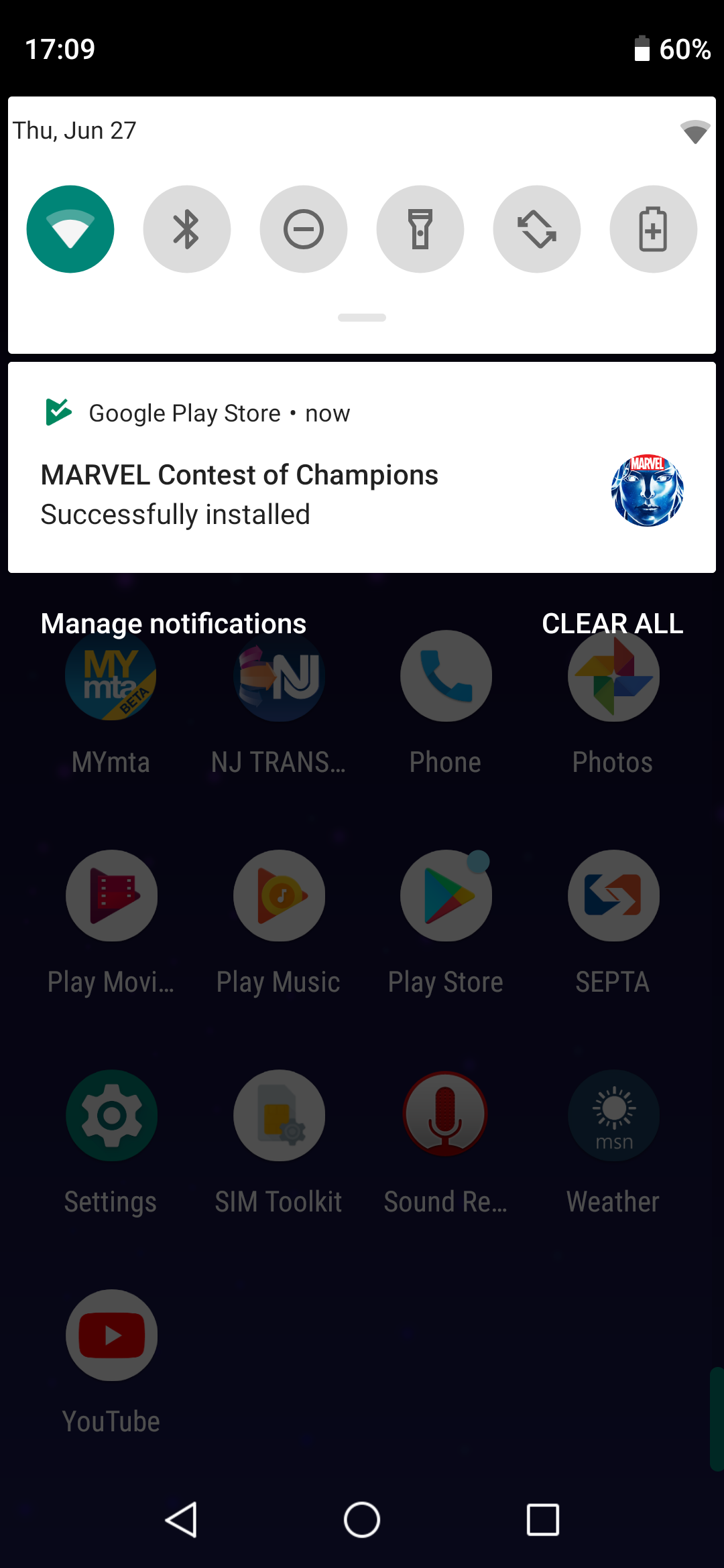Image resolution: width=724 pixels, height=1568 pixels.
Task: Toggle auto-rotate screen
Action: click(x=537, y=229)
